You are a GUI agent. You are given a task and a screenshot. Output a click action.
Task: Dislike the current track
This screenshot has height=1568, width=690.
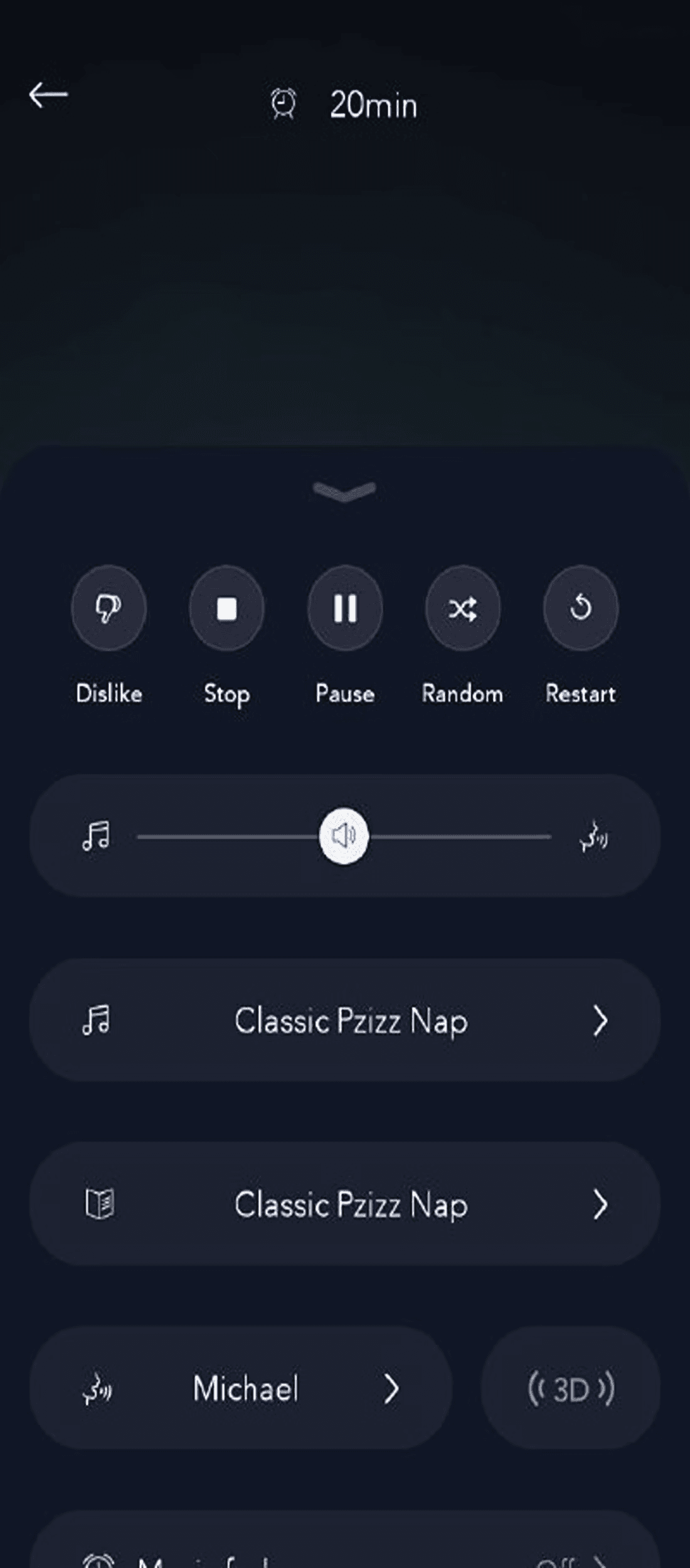pyautogui.click(x=109, y=608)
